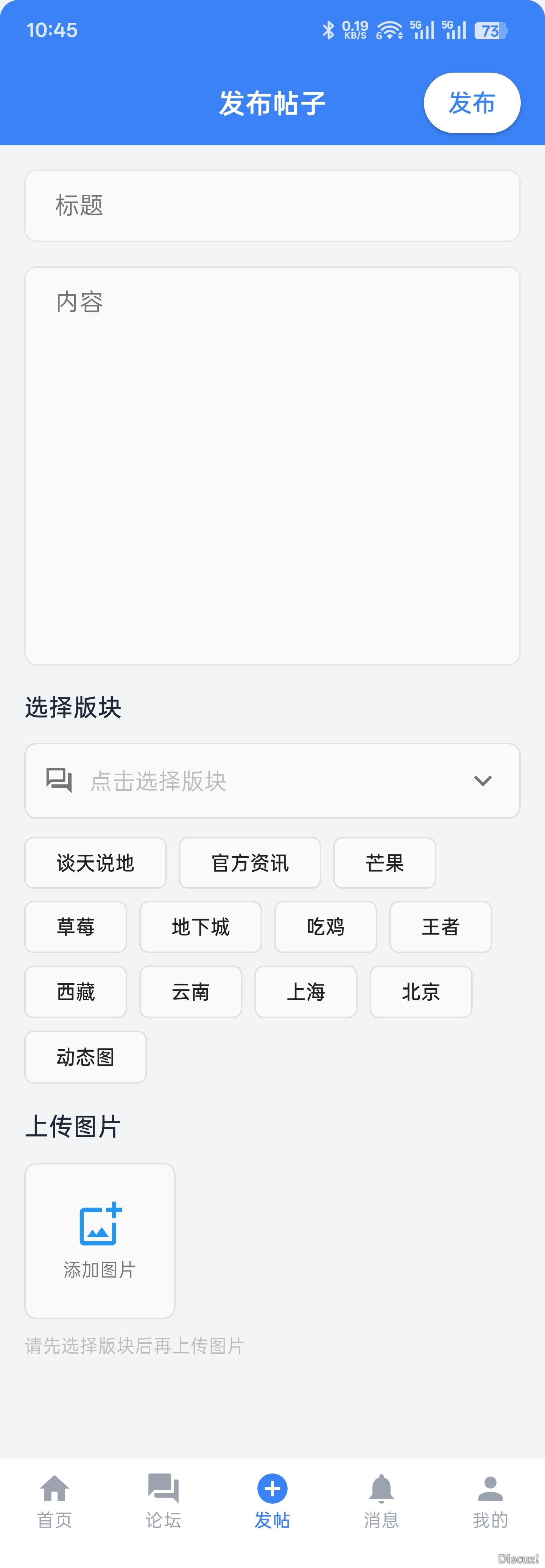Tap the 内容 content text area
The height and width of the screenshot is (1568, 545).
click(x=272, y=466)
